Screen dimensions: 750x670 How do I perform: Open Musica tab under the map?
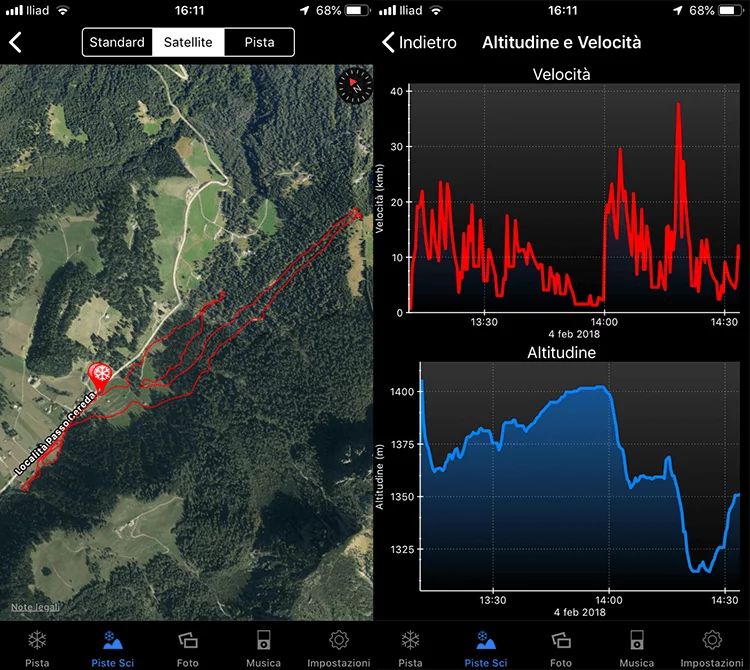[263, 646]
